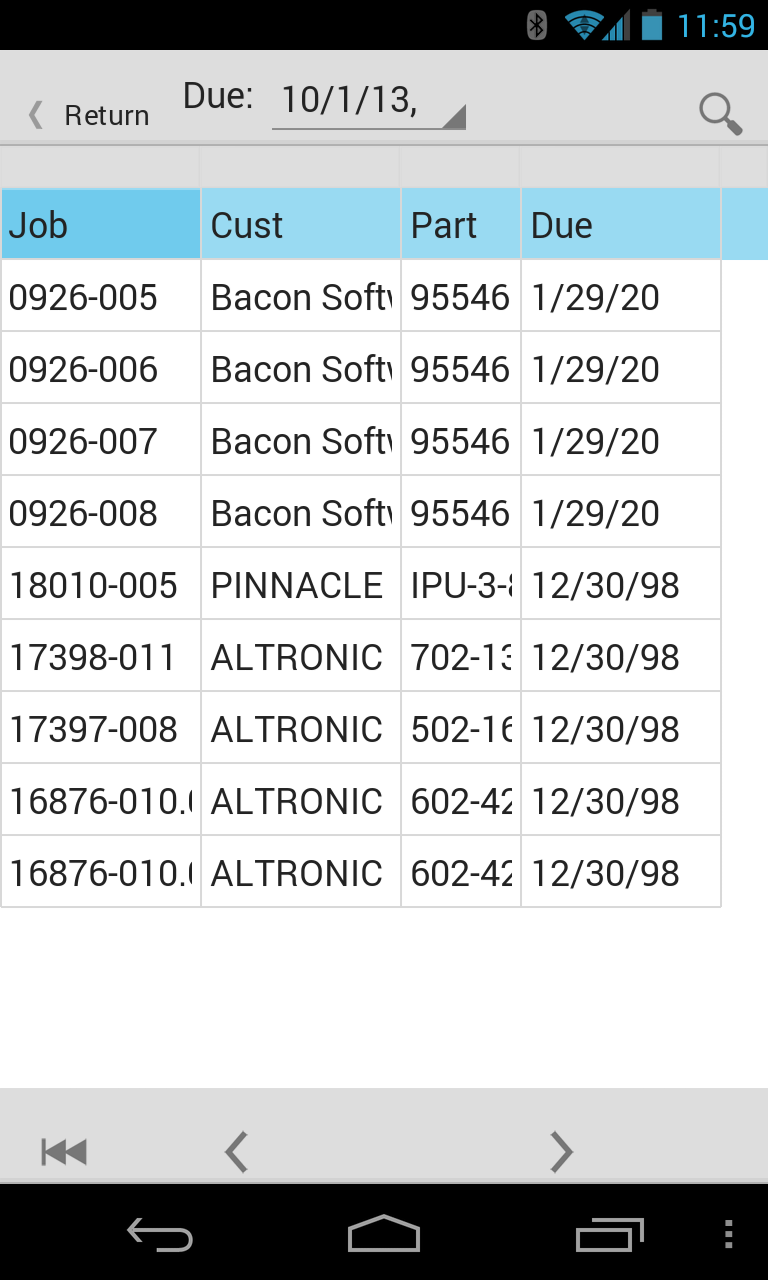Viewport: 768px width, 1280px height.
Task: Go to the previous page
Action: (x=236, y=1152)
